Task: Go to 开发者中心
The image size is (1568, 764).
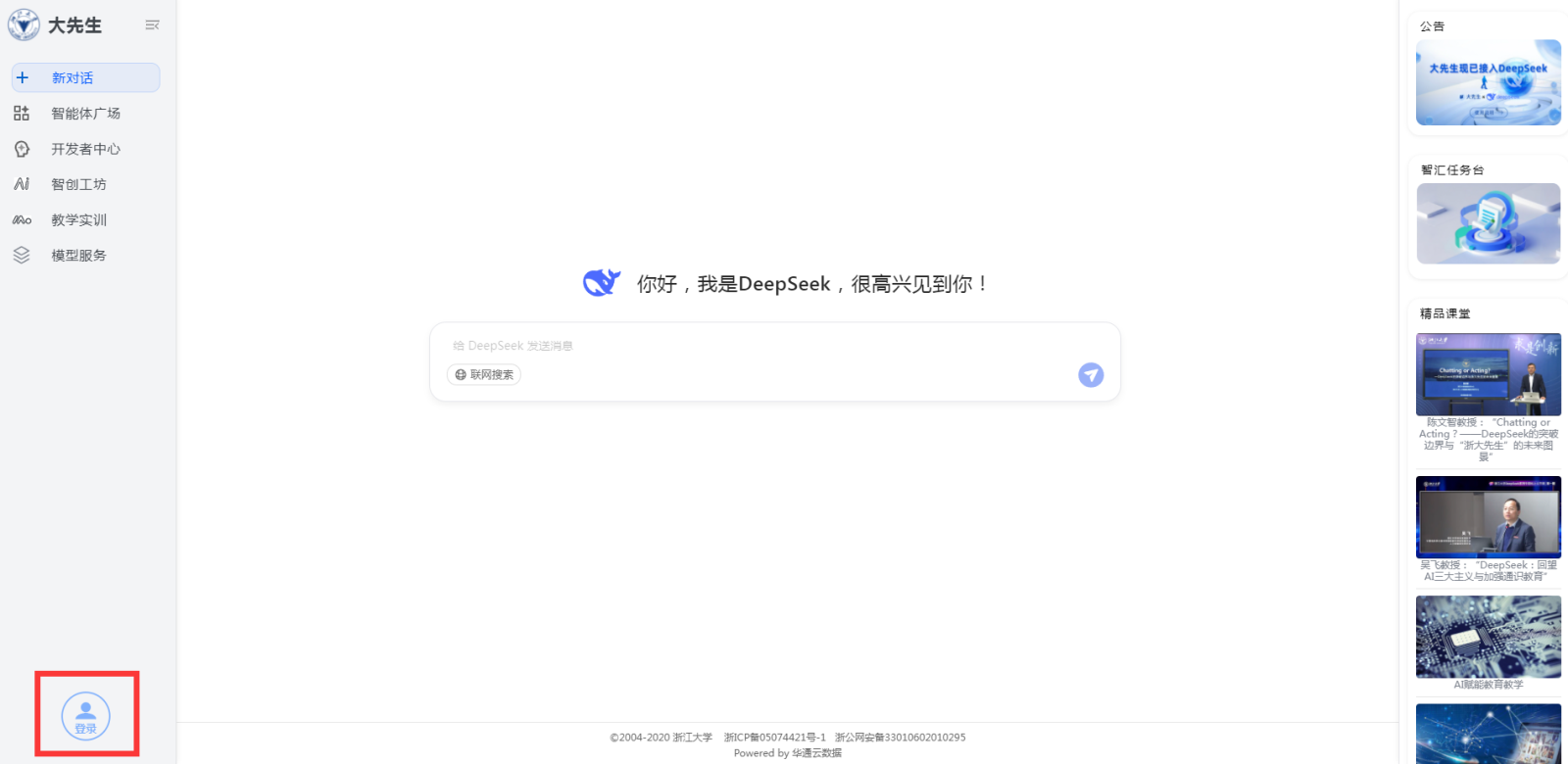Action: pyautogui.click(x=85, y=149)
